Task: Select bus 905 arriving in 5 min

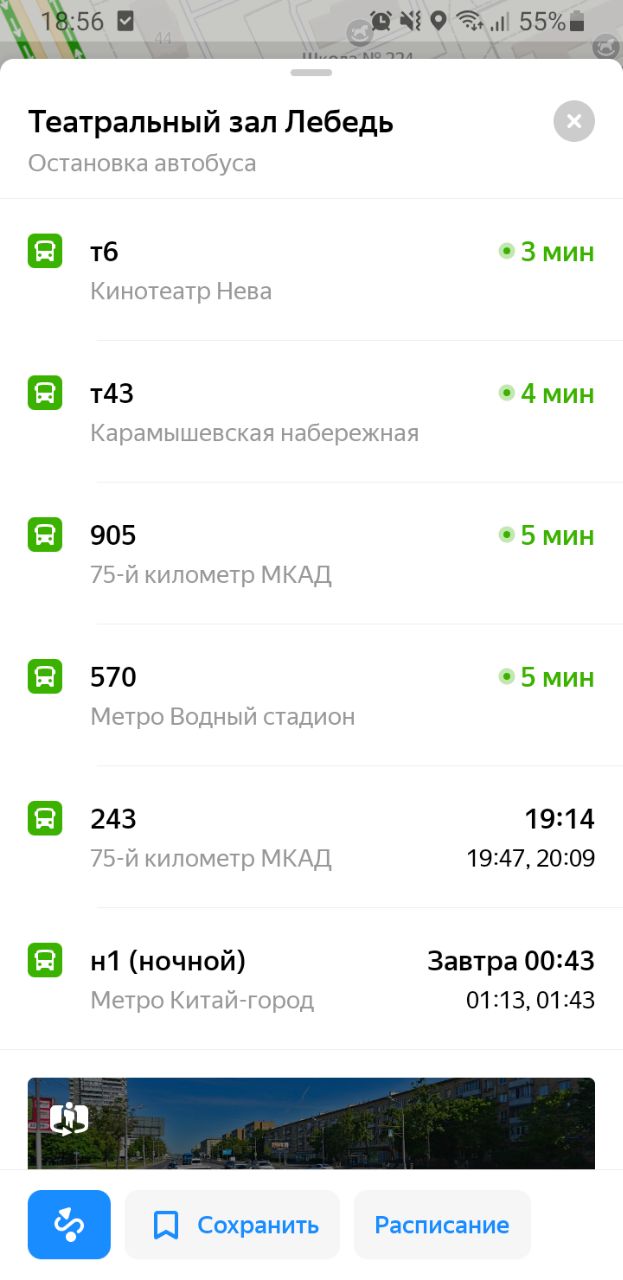Action: click(311, 554)
